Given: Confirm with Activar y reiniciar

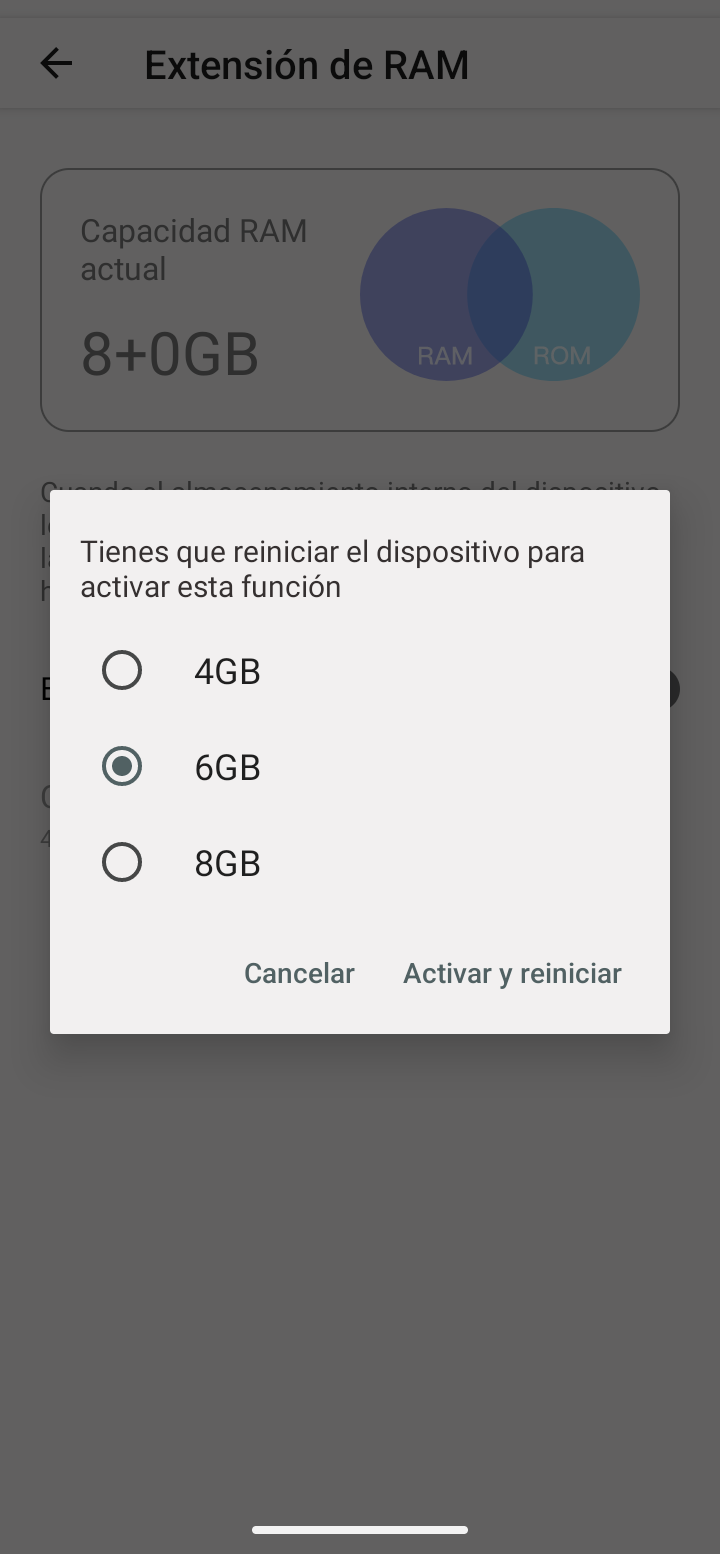Looking at the screenshot, I should [x=512, y=973].
